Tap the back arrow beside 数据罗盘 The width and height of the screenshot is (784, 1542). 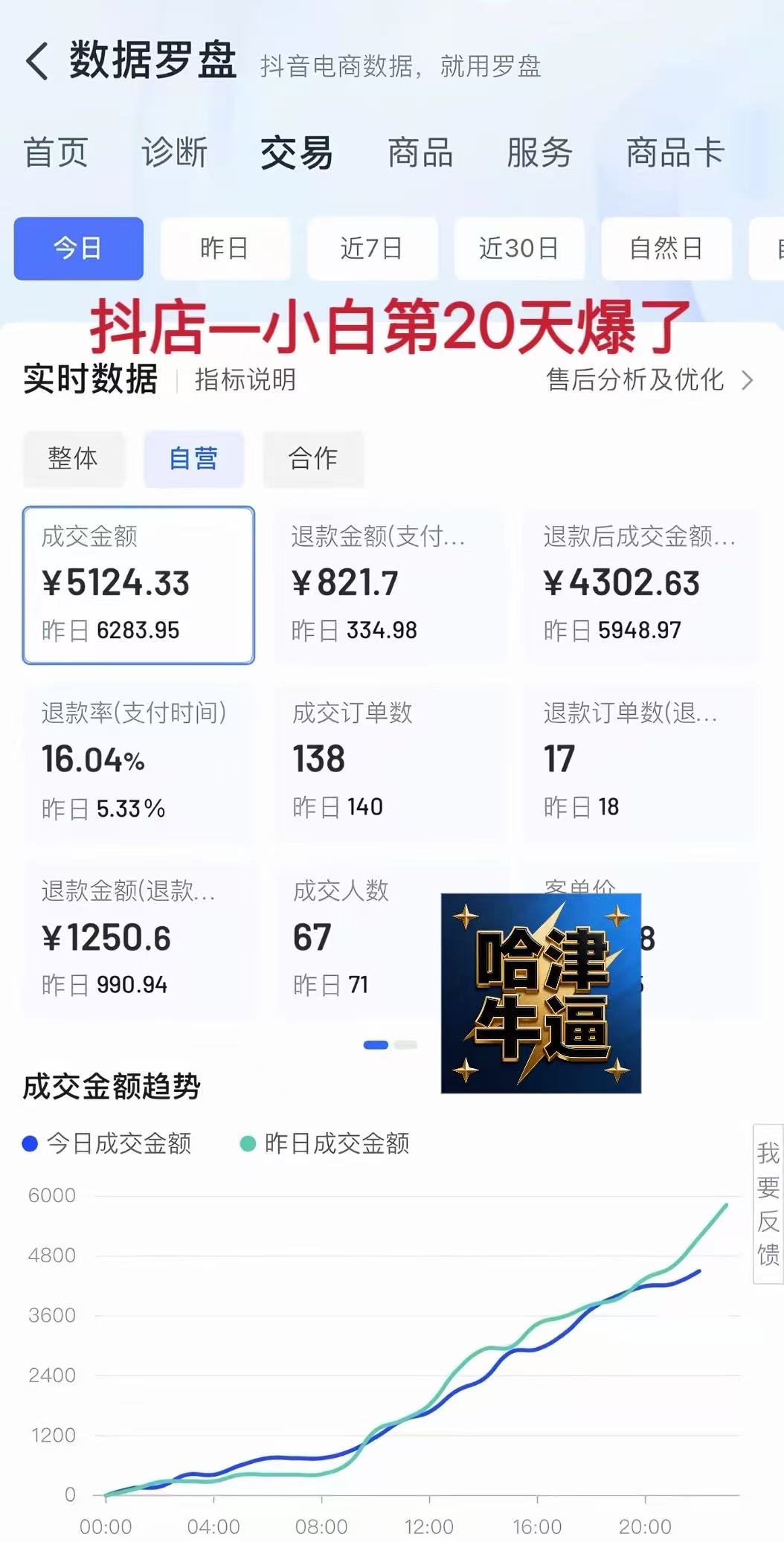[36, 62]
